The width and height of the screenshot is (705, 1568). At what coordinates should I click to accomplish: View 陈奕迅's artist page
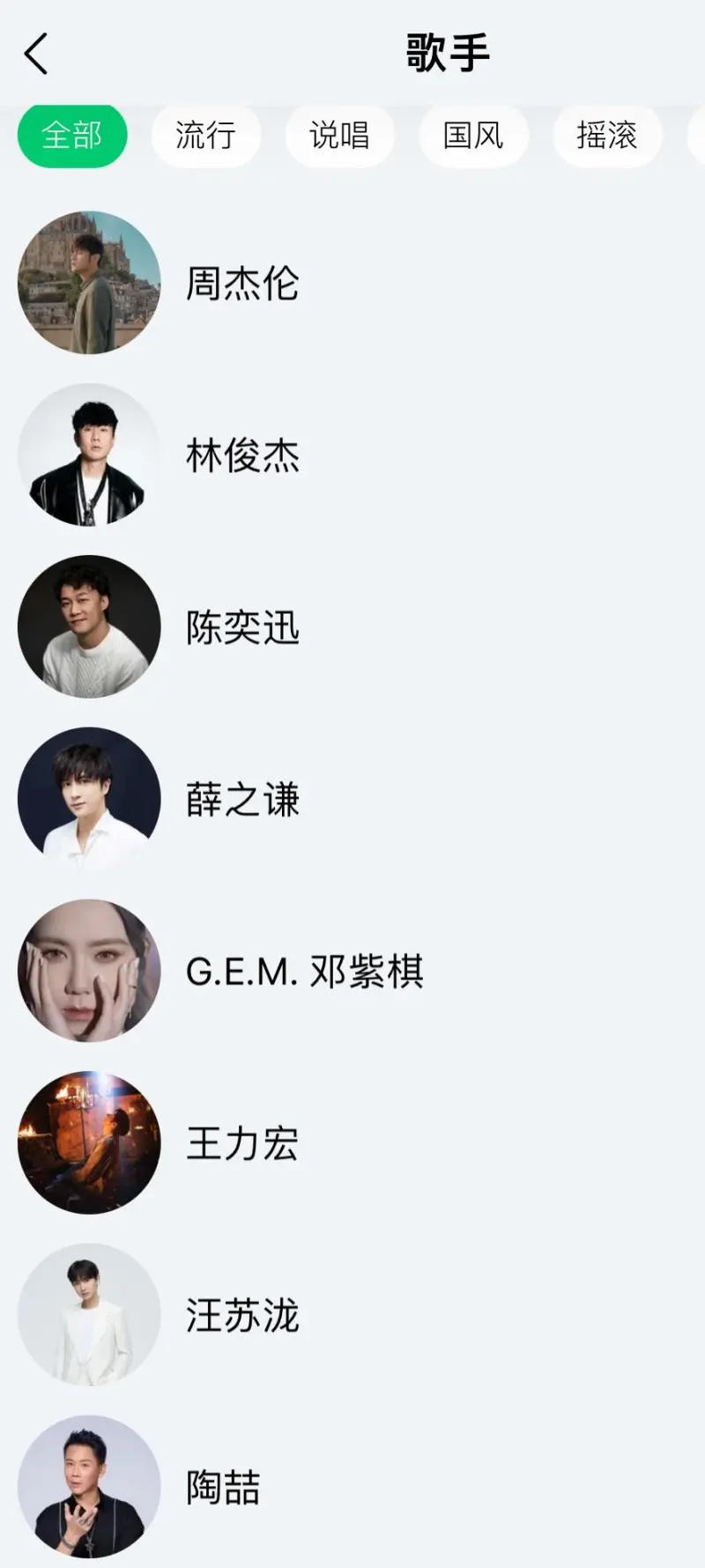(241, 627)
